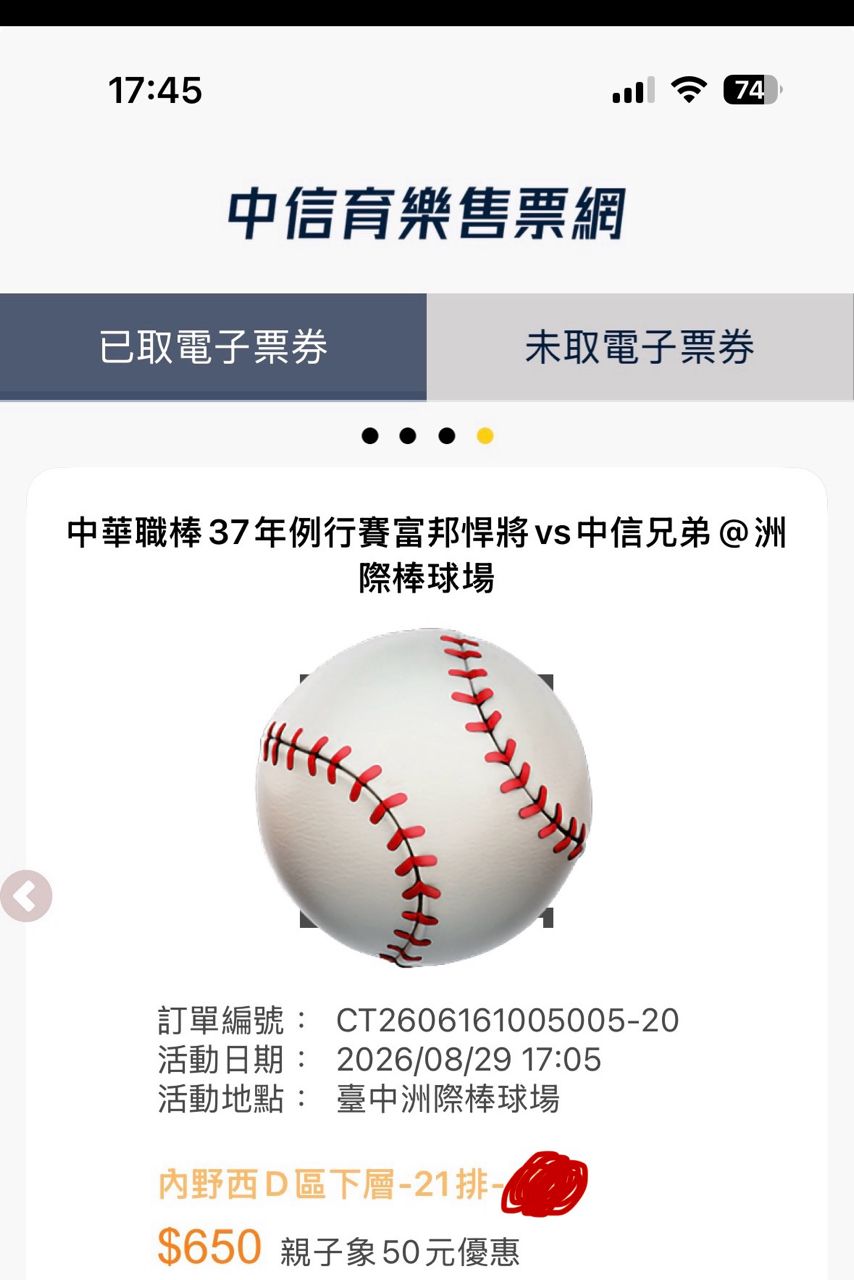Select the first page indicator dot

point(370,436)
